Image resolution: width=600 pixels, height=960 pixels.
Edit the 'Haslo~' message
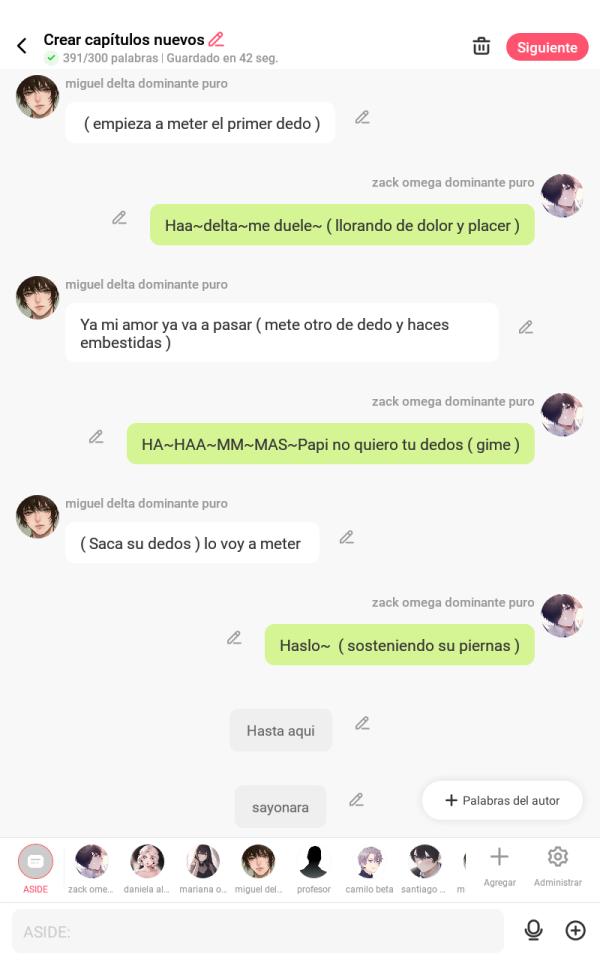point(234,638)
